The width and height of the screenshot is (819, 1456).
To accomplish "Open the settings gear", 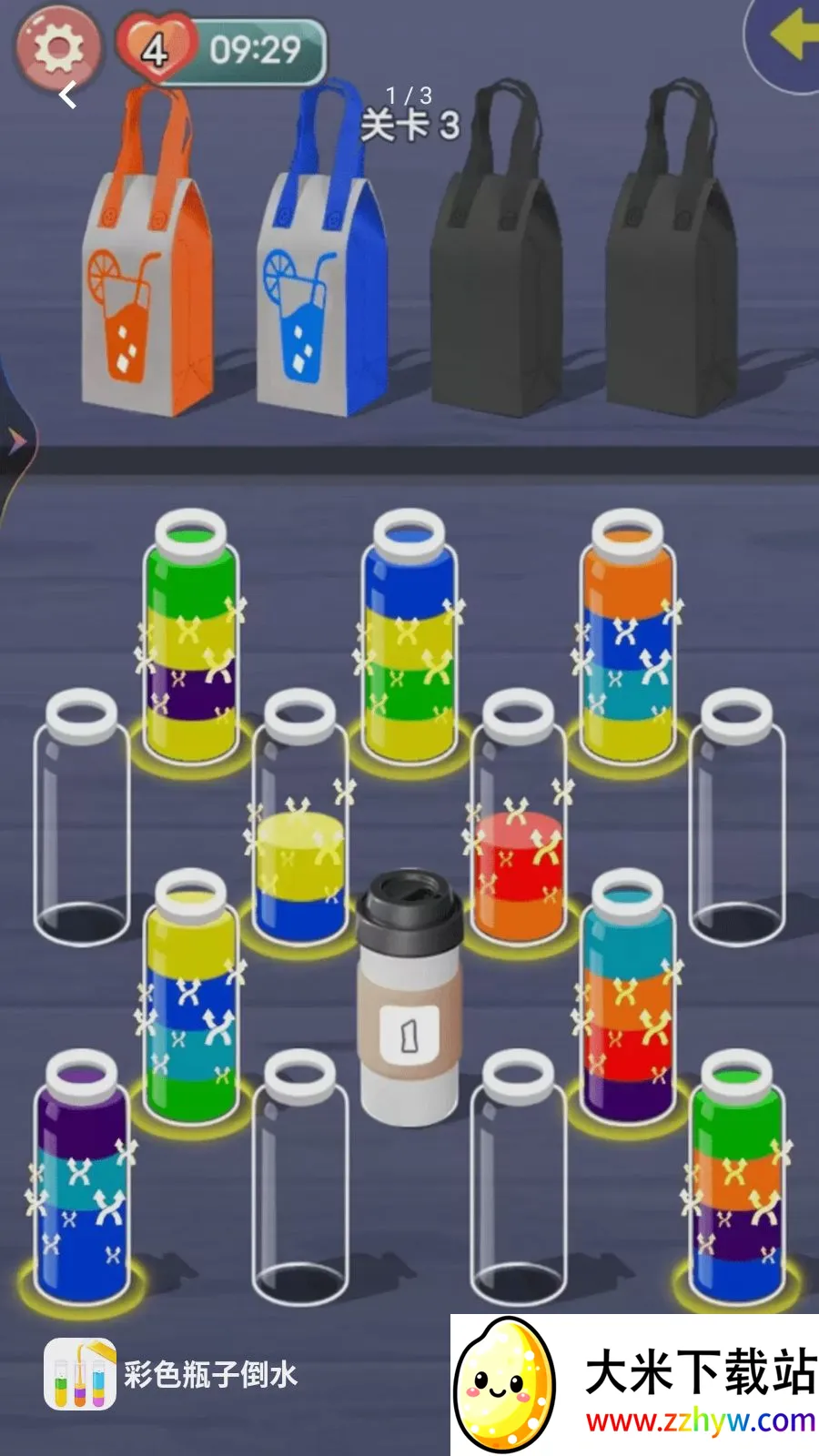I will 57,48.
